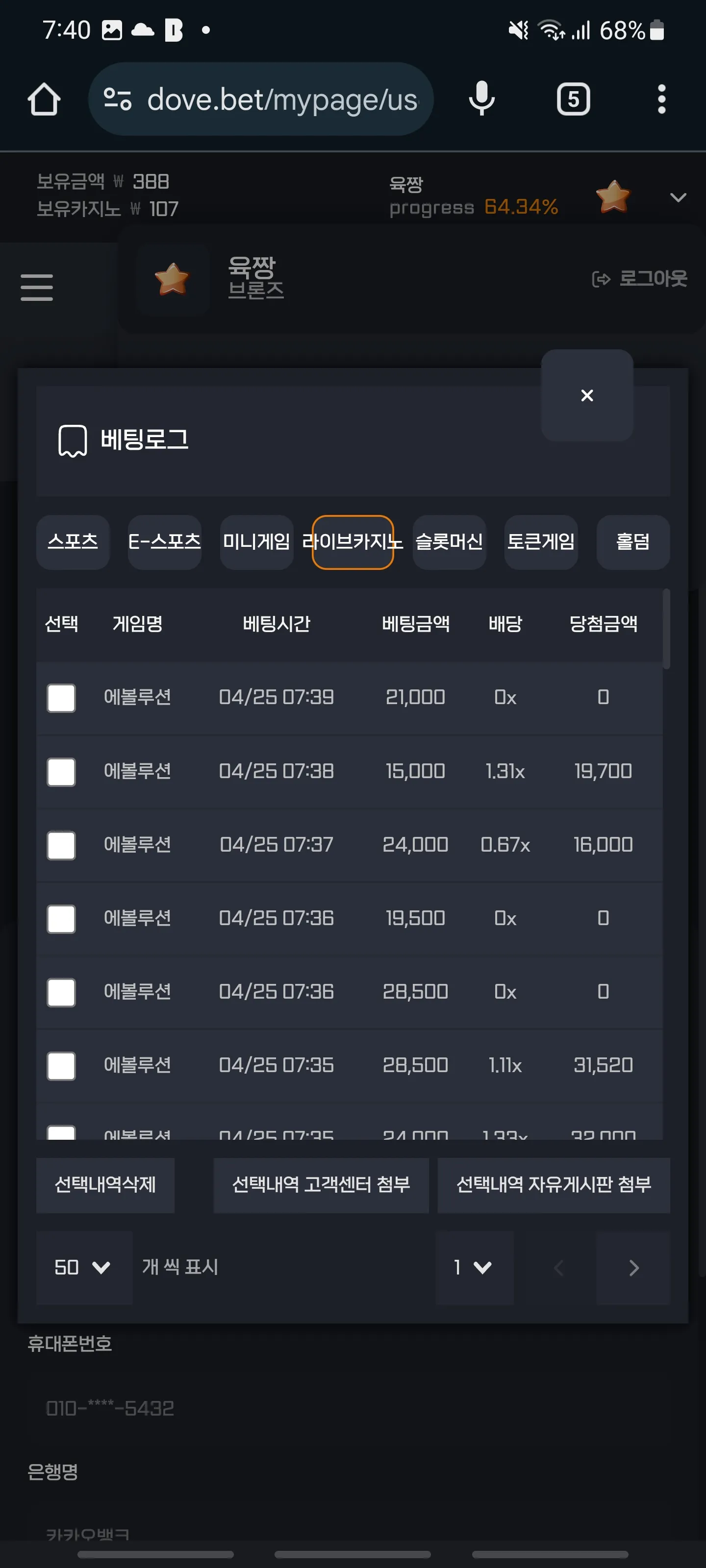Tap 로그아웃 to log out

coord(640,279)
